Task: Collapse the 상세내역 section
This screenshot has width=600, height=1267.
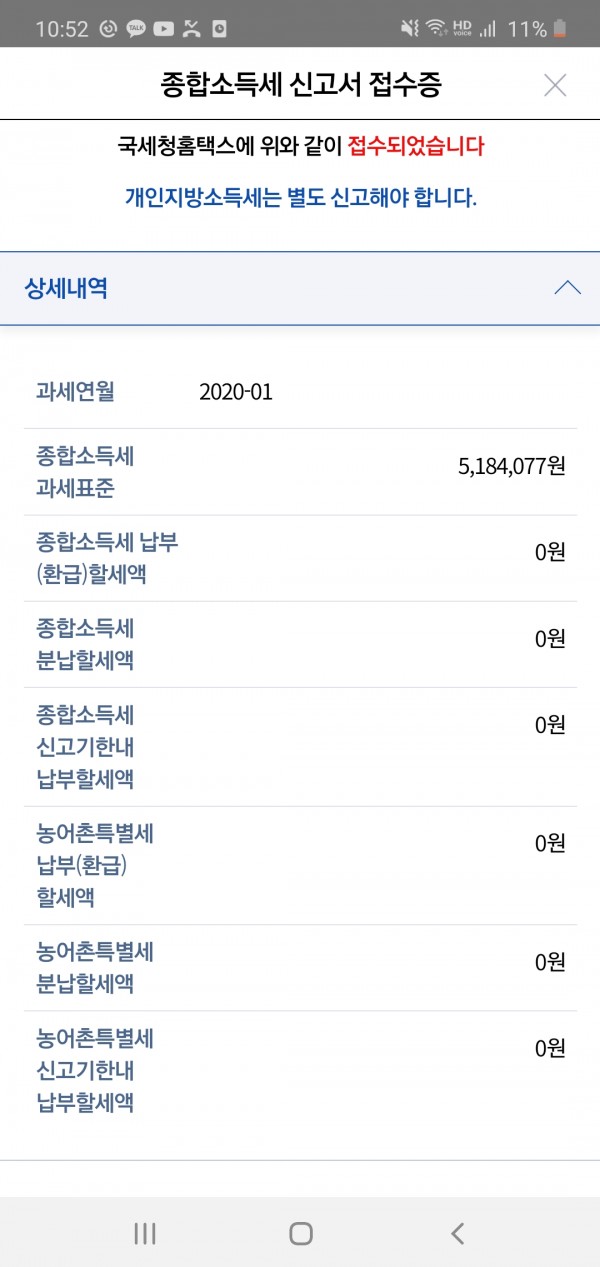Action: click(x=567, y=288)
